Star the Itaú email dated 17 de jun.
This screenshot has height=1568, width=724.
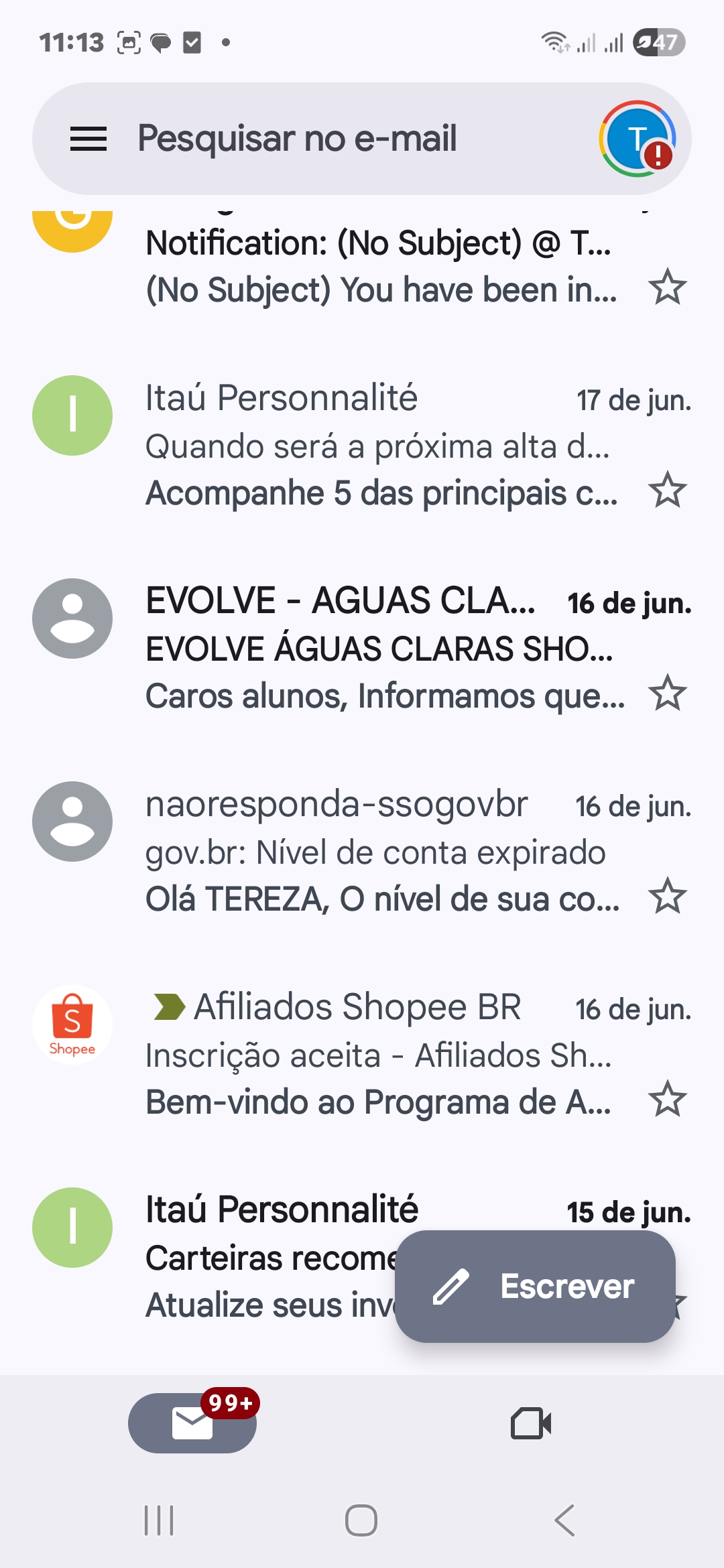point(668,490)
